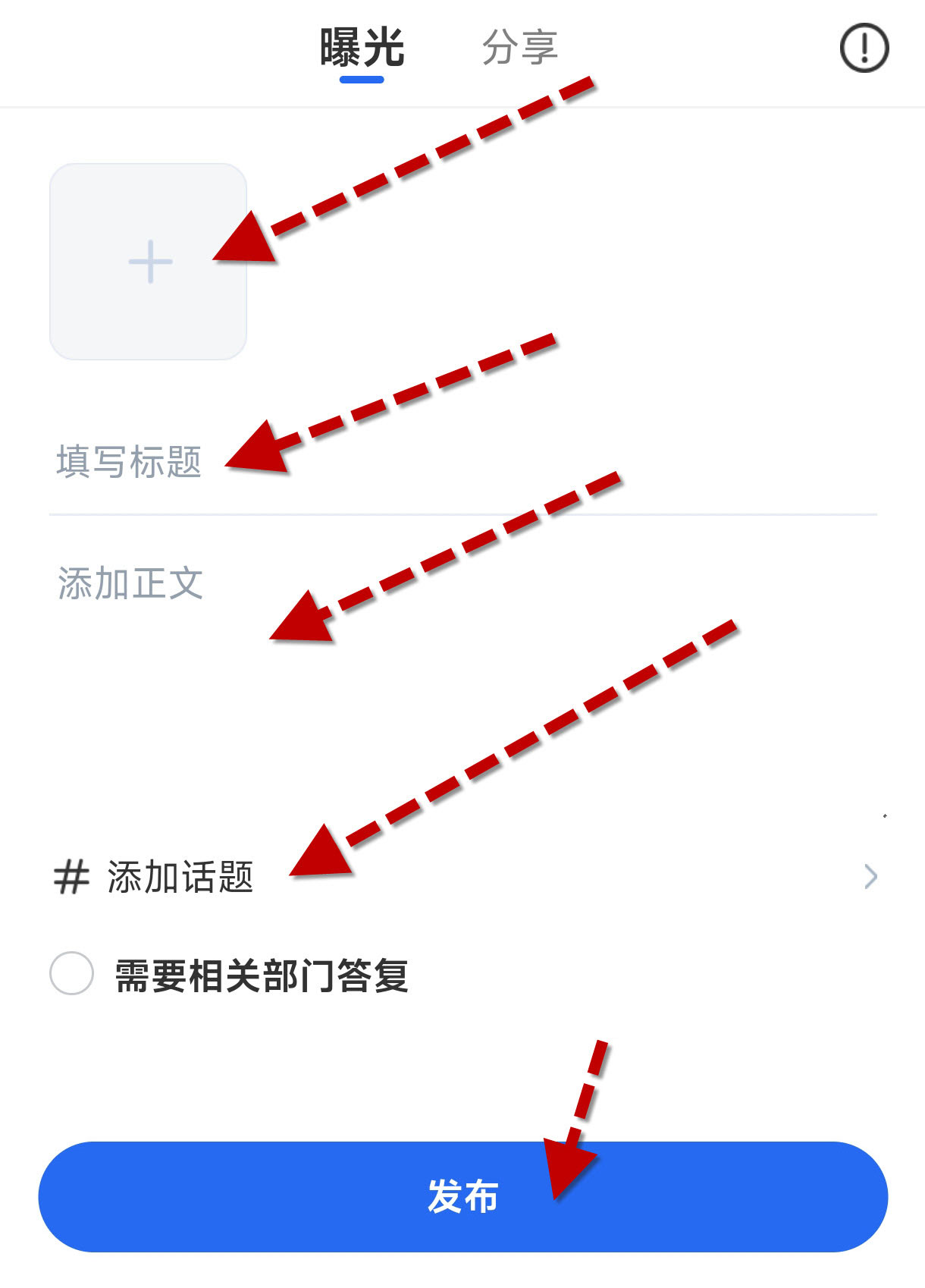Open the 添加话题 topic row
This screenshot has height=1288, width=925.
pyautogui.click(x=462, y=877)
